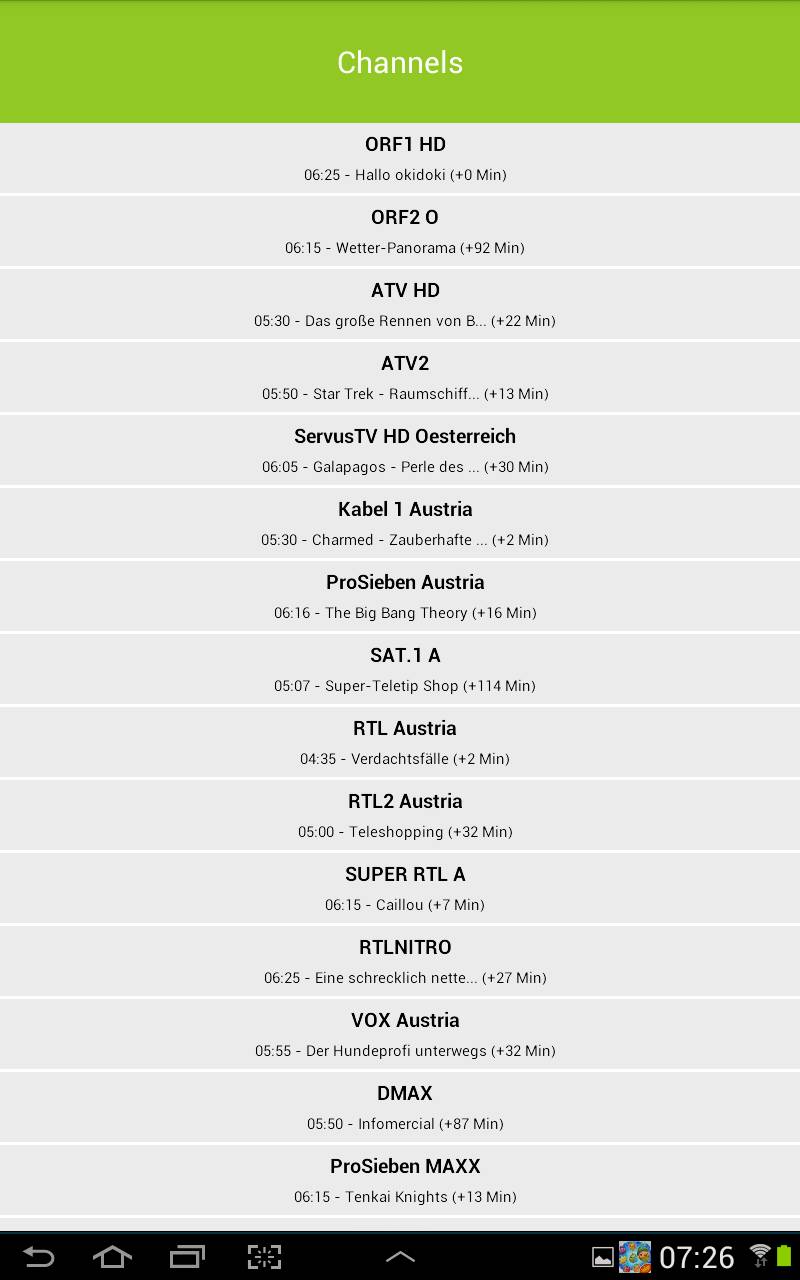Go back with system back button
The width and height of the screenshot is (800, 1280).
(x=38, y=1257)
